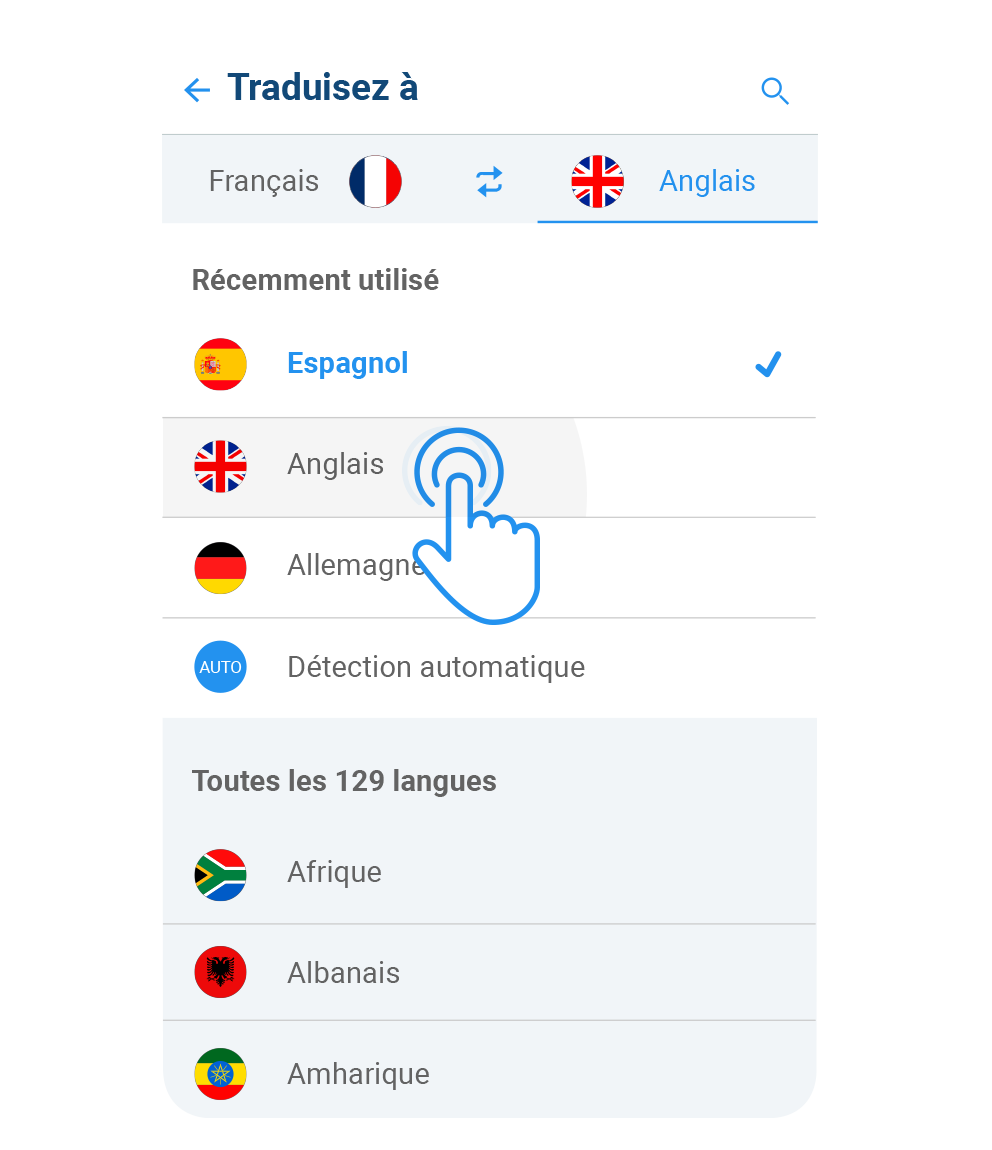
Task: Tap the Ethiopian flag beside Amharique
Action: coord(220,1074)
